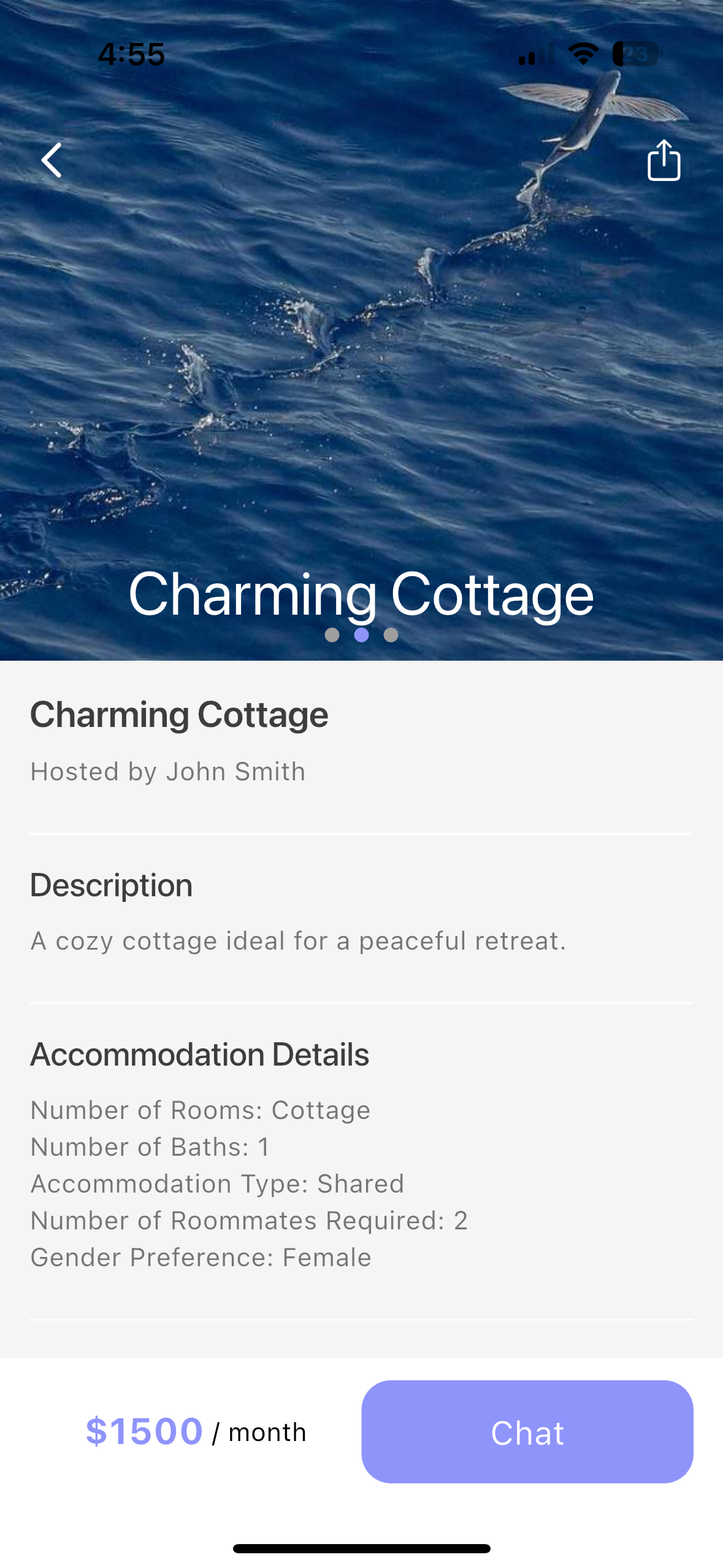
Task: Share this Charming Cottage listing
Action: [x=664, y=160]
